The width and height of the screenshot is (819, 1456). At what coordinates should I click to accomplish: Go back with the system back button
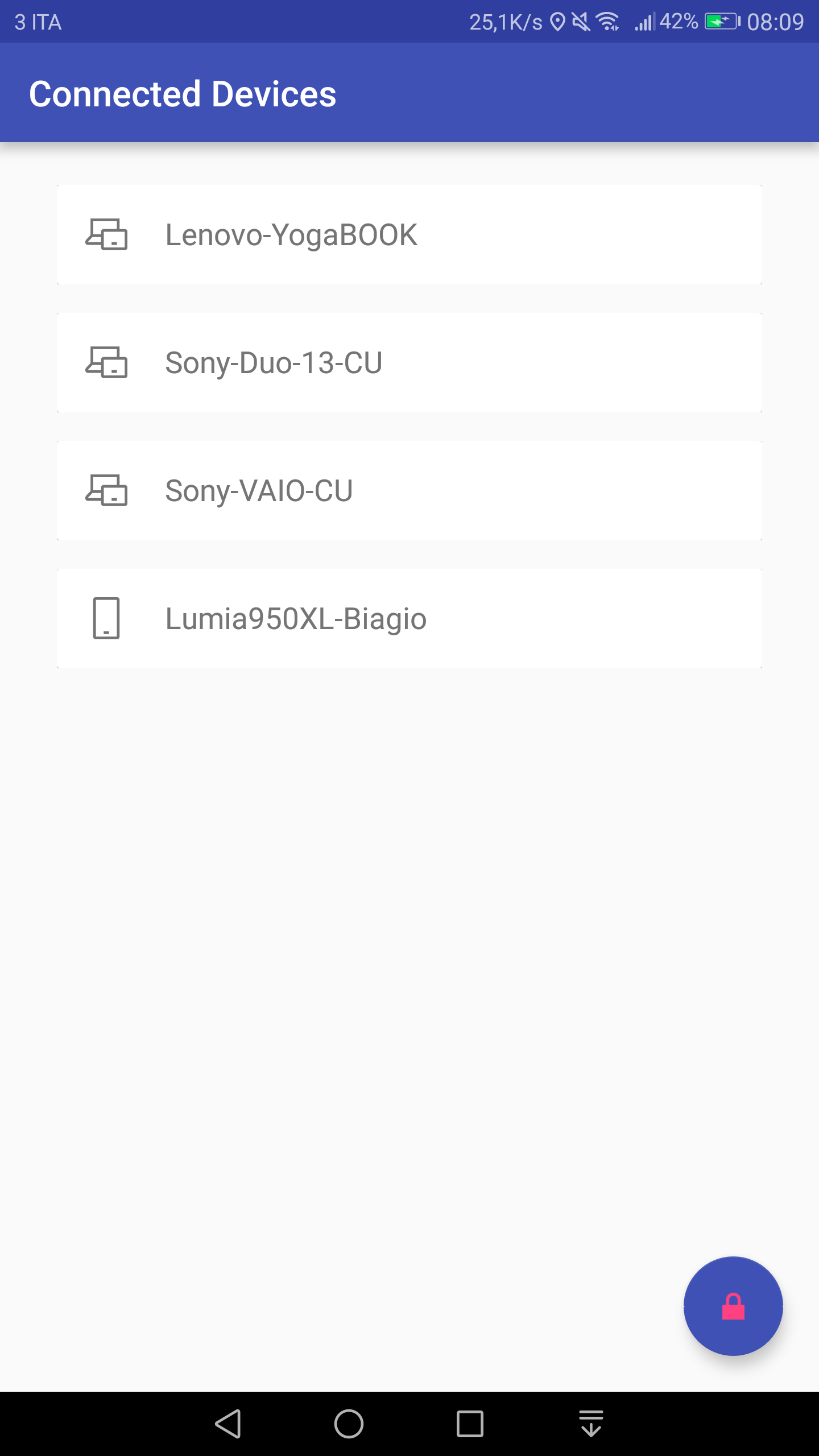228,1424
